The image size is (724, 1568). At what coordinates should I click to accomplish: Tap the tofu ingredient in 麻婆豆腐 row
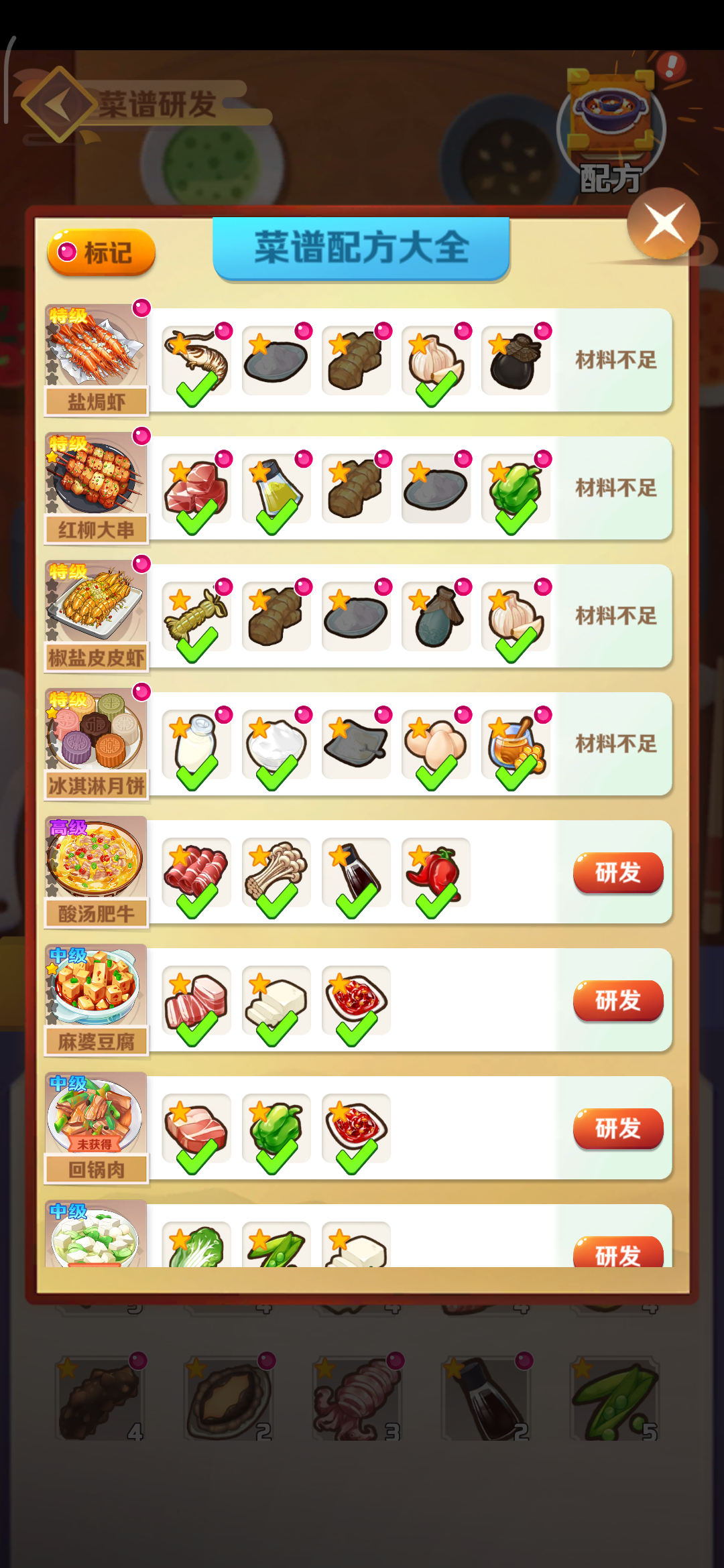pos(276,1000)
